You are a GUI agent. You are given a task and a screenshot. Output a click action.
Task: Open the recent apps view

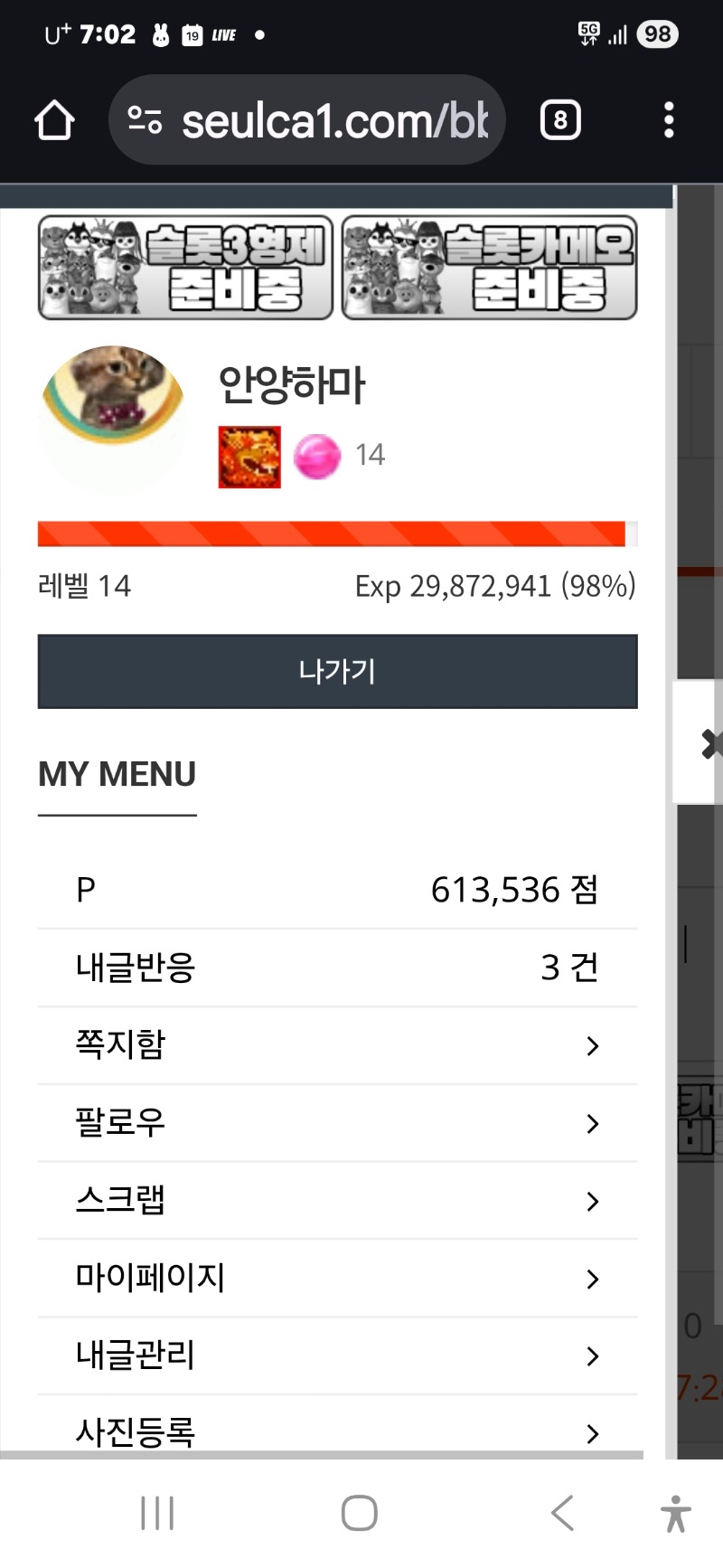[157, 1512]
